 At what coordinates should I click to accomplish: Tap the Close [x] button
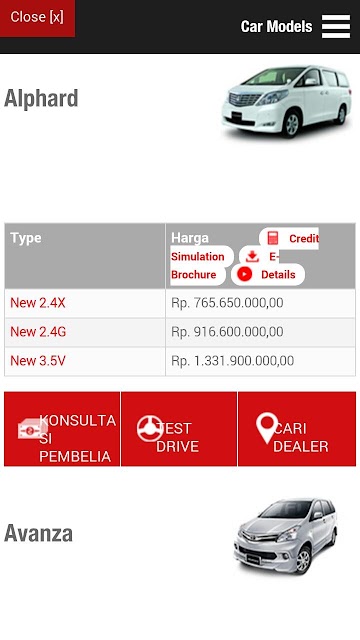37,18
